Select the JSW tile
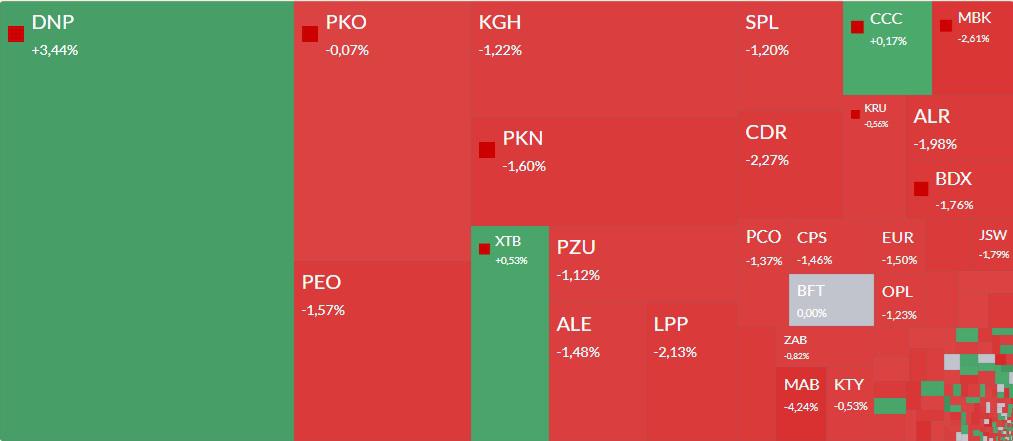1013x441 pixels. [x=992, y=245]
